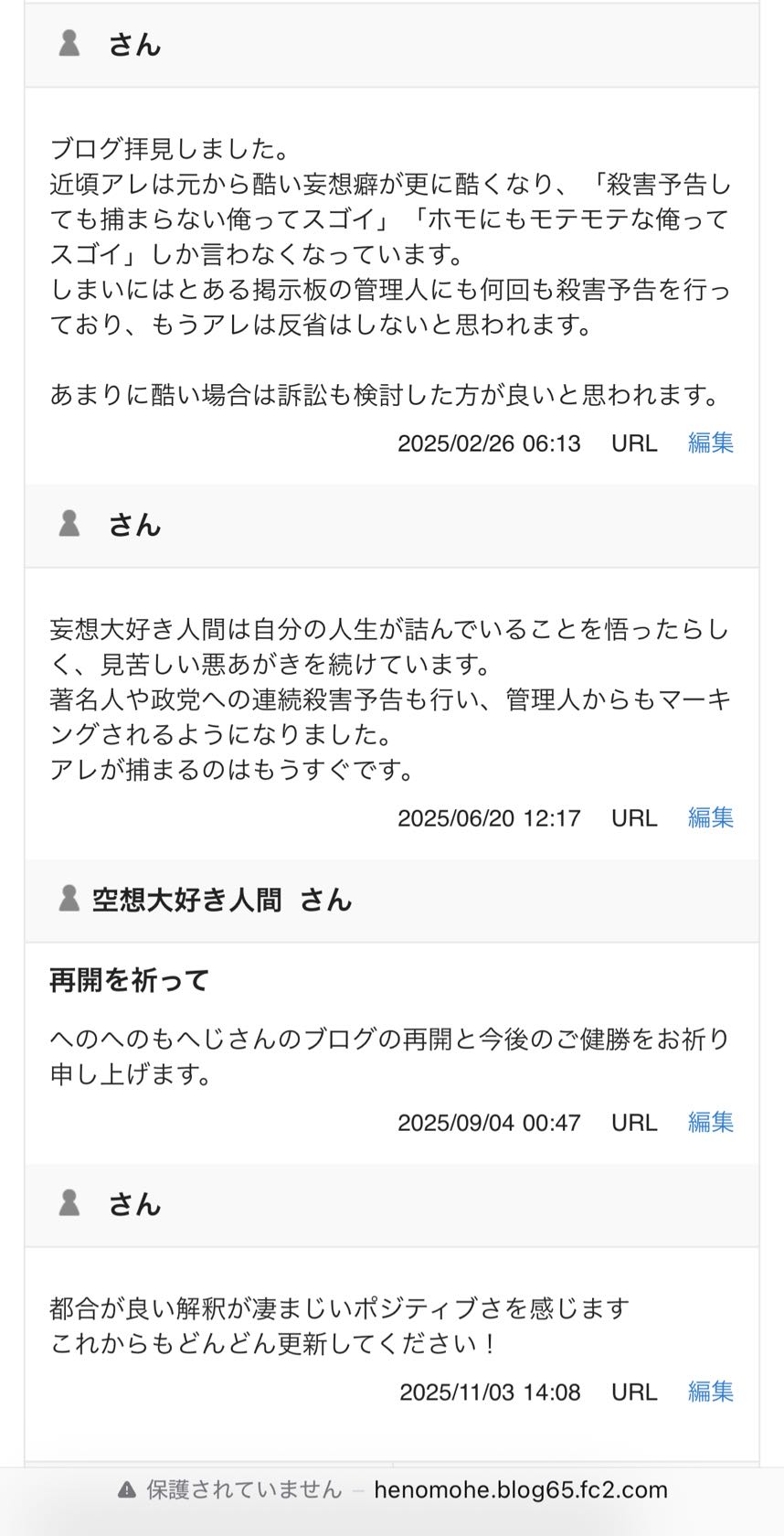Viewport: 784px width, 1536px height.
Task: Tap the henomohe.blog65.fc2.com address bar
Action: click(520, 1490)
